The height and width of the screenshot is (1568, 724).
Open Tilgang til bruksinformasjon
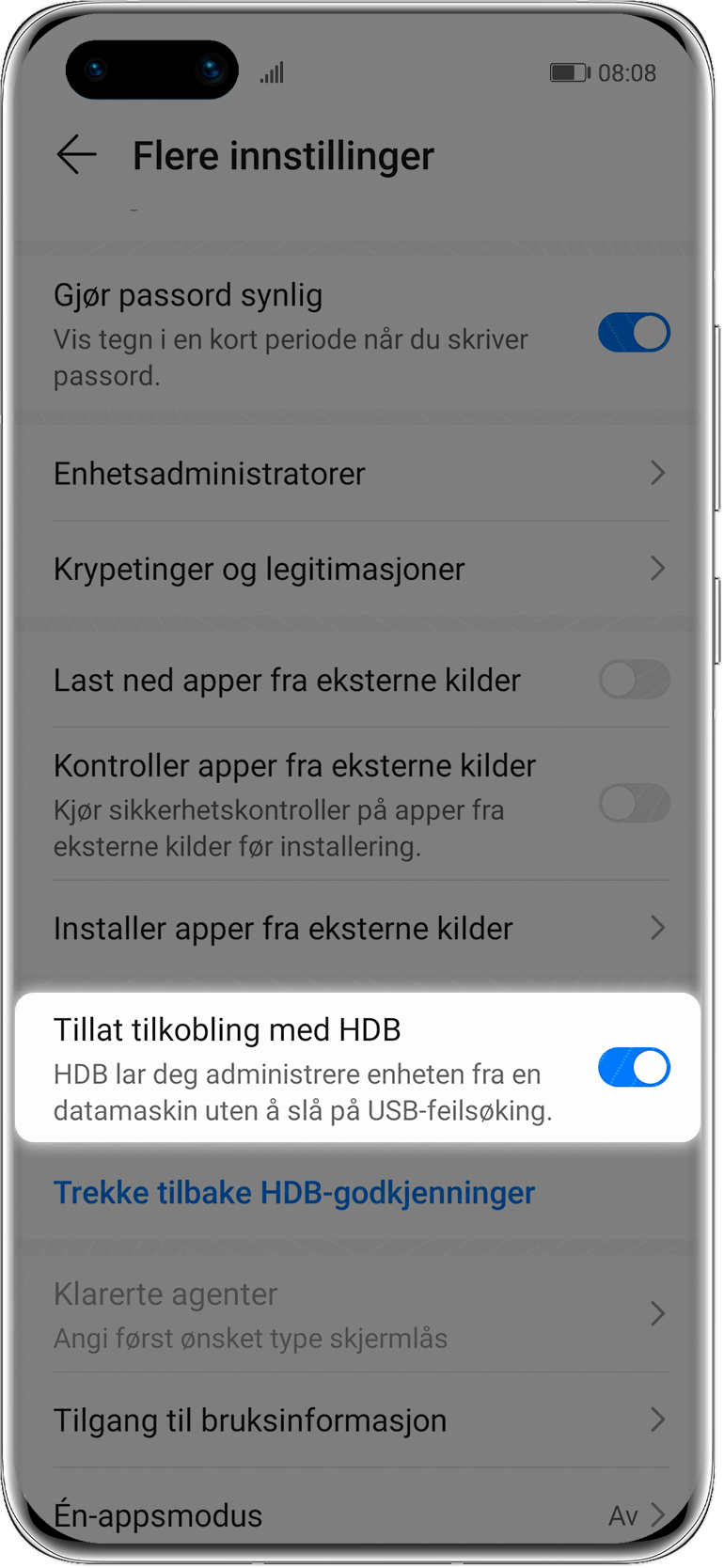click(x=361, y=1420)
